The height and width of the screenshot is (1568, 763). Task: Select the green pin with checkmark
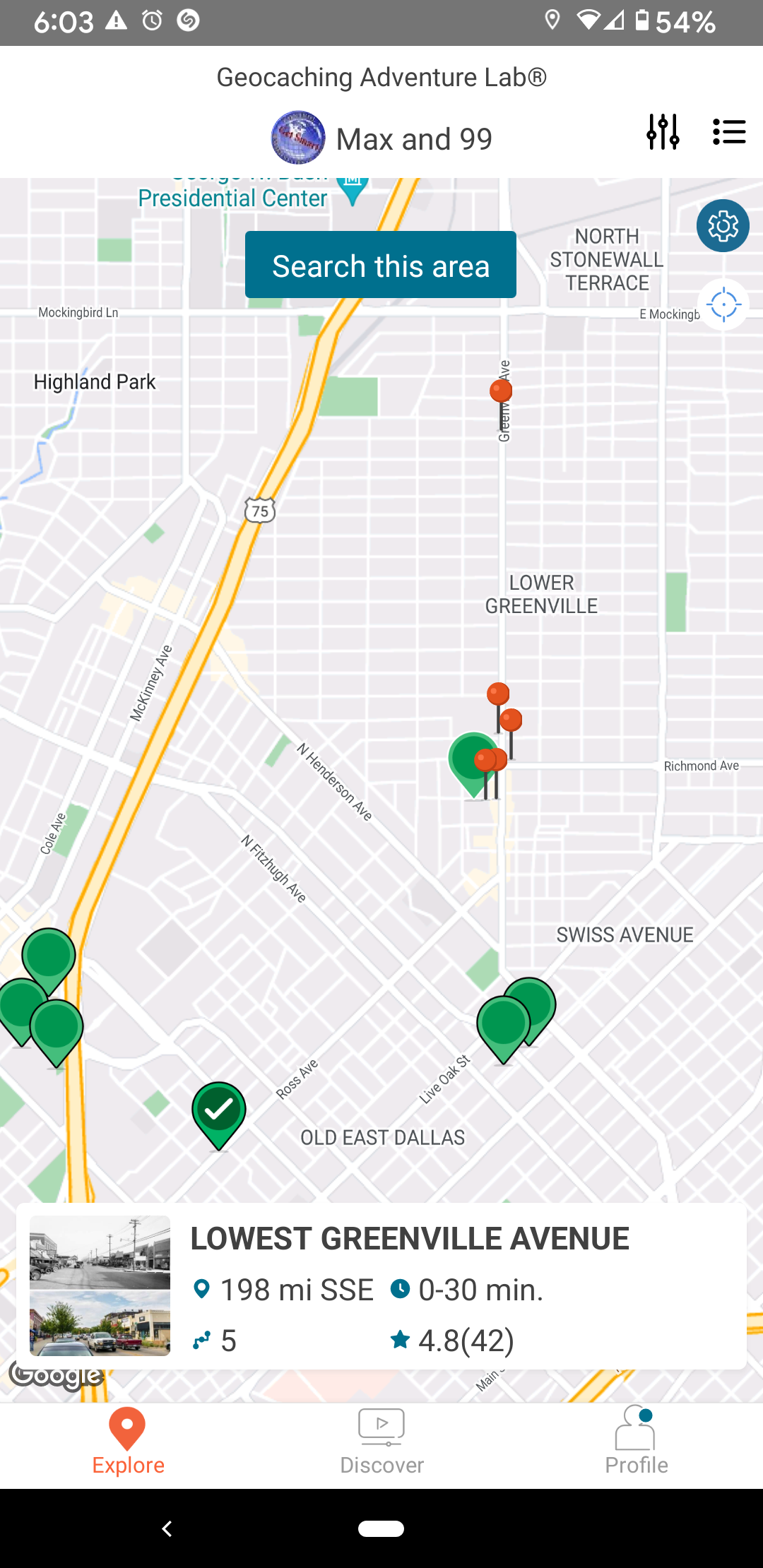[219, 1111]
